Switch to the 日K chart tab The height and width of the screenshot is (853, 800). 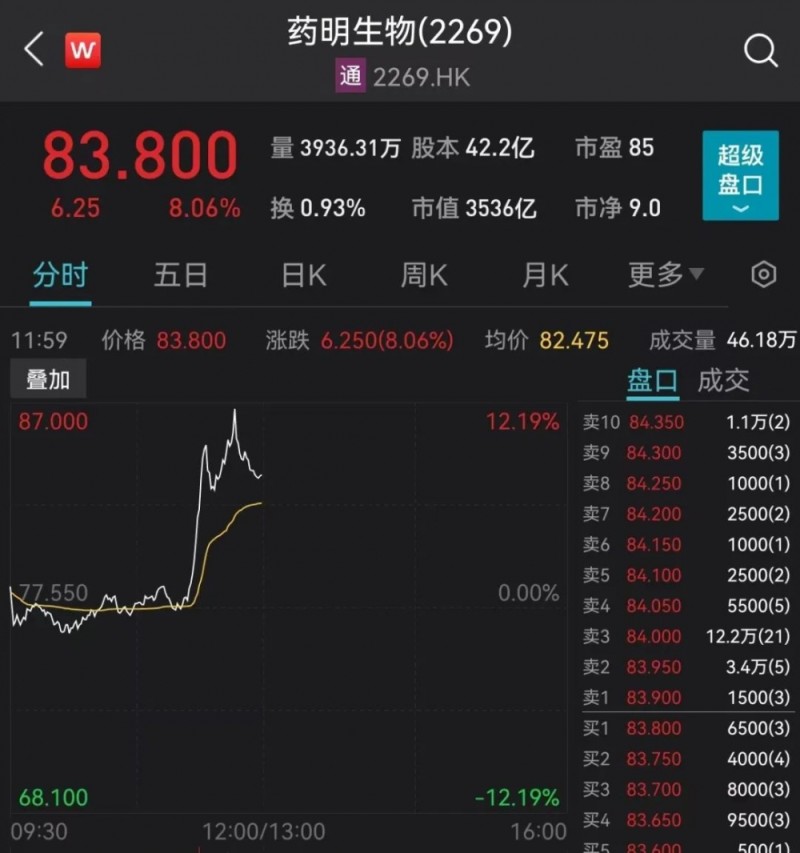pyautogui.click(x=303, y=275)
